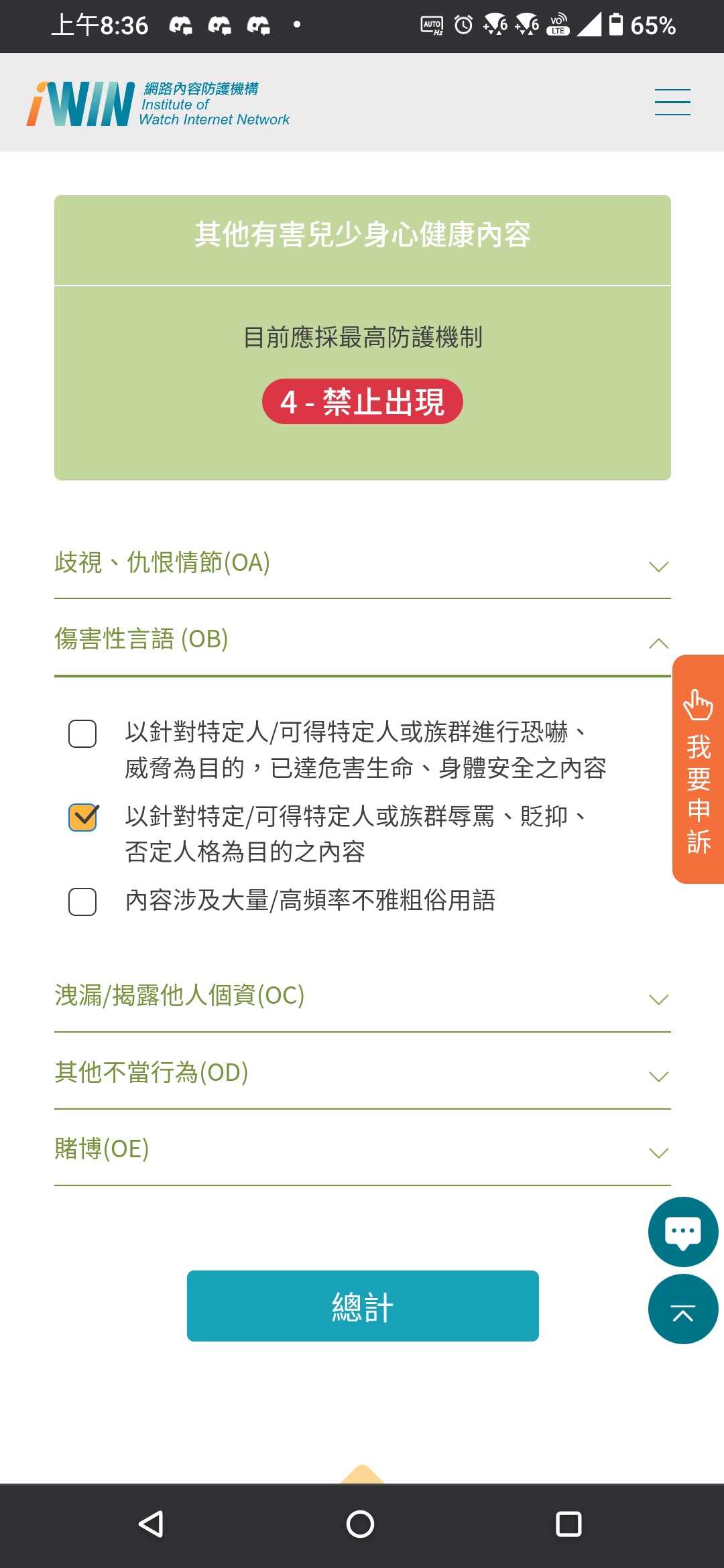Screen dimensions: 724x1568
Task: Open the chat bubble support button
Action: 682,1232
